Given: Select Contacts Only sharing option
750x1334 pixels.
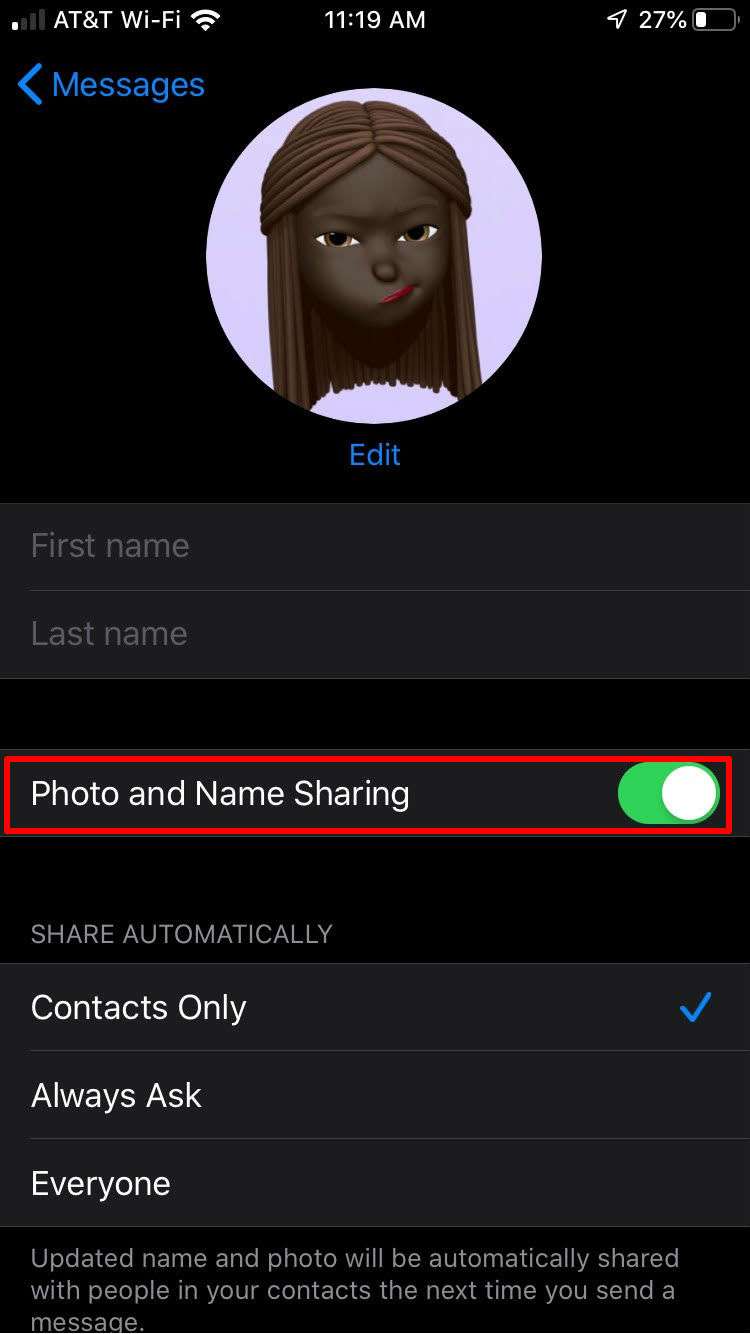Looking at the screenshot, I should (375, 1007).
